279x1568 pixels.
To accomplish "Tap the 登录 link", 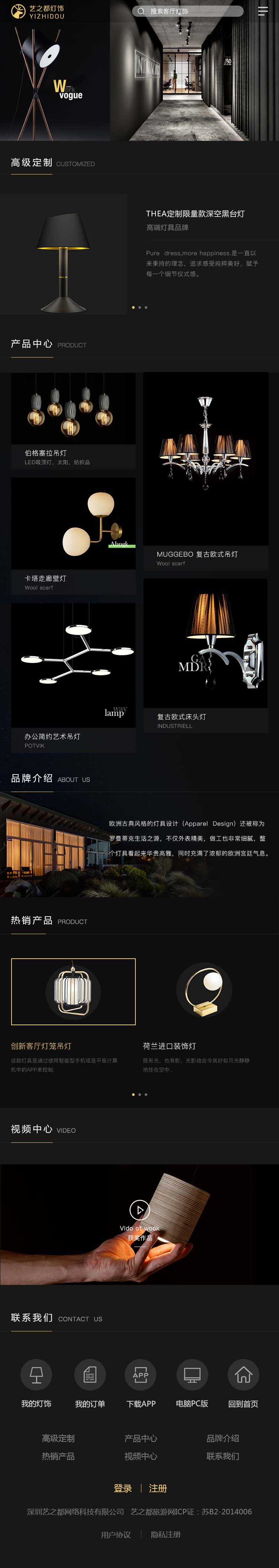I will (122, 1488).
